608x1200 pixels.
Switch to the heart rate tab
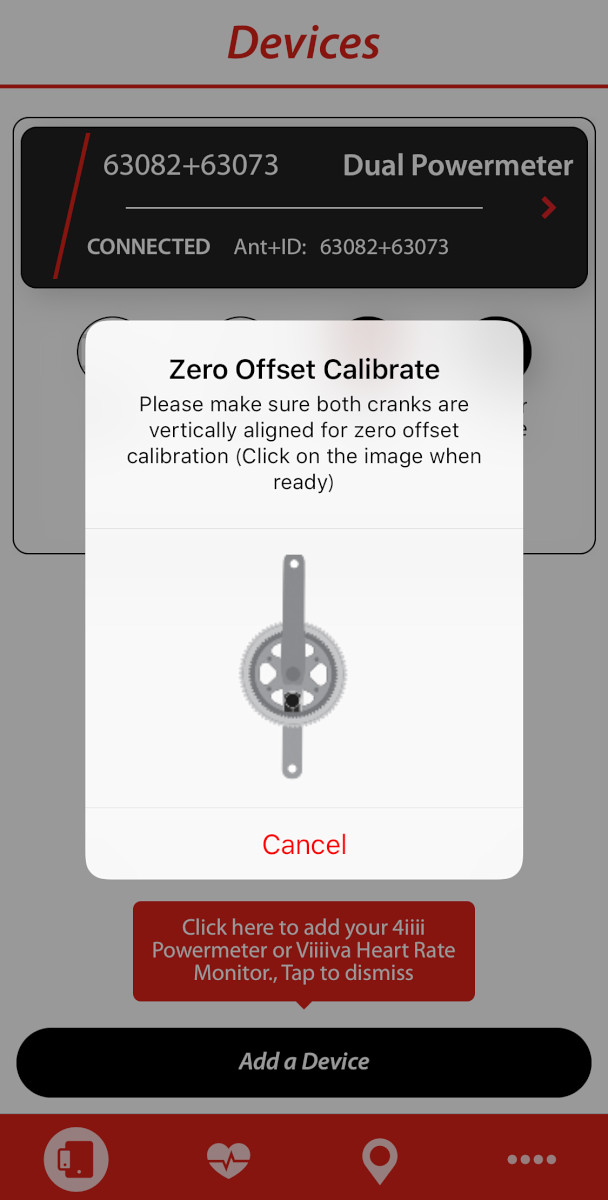[x=228, y=1159]
